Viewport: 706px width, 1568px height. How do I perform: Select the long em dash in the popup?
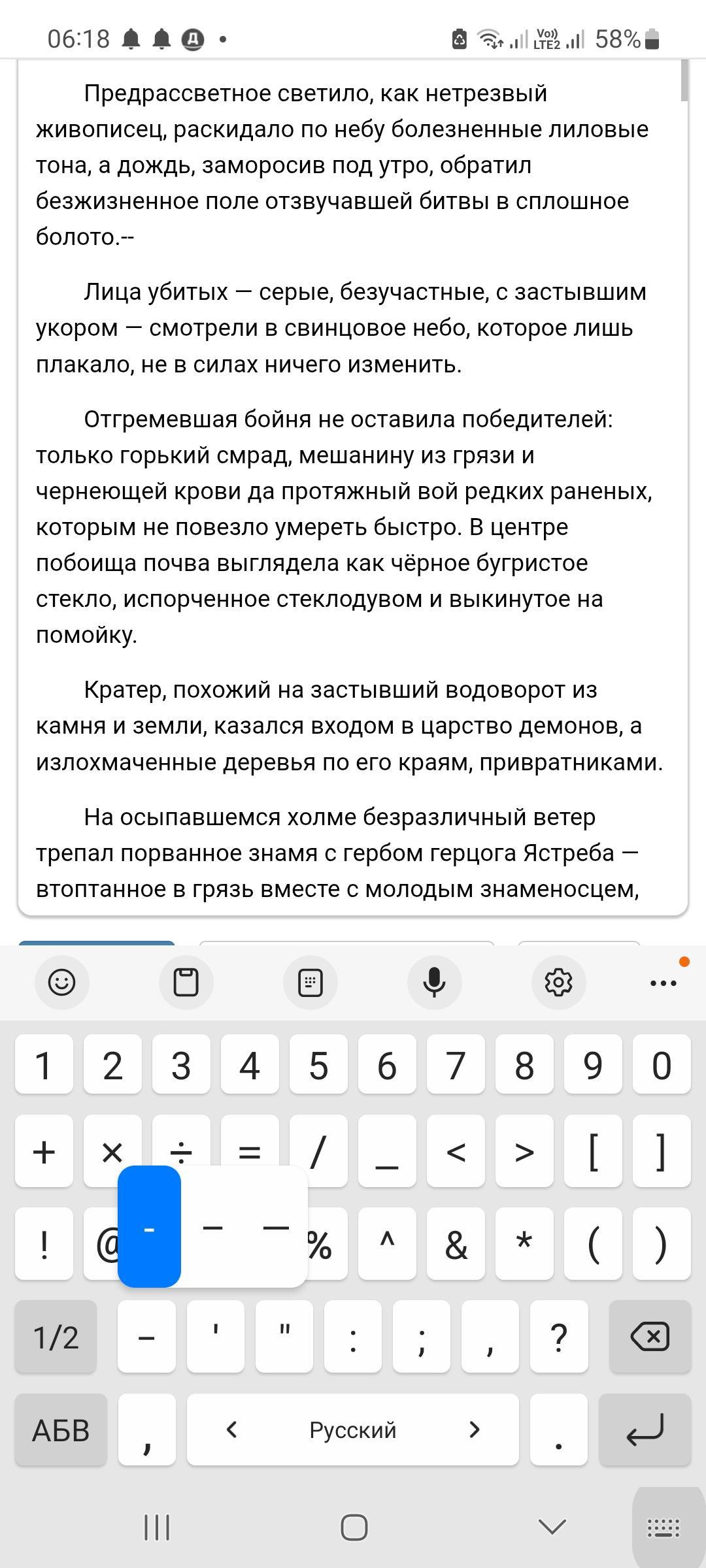pos(275,1228)
